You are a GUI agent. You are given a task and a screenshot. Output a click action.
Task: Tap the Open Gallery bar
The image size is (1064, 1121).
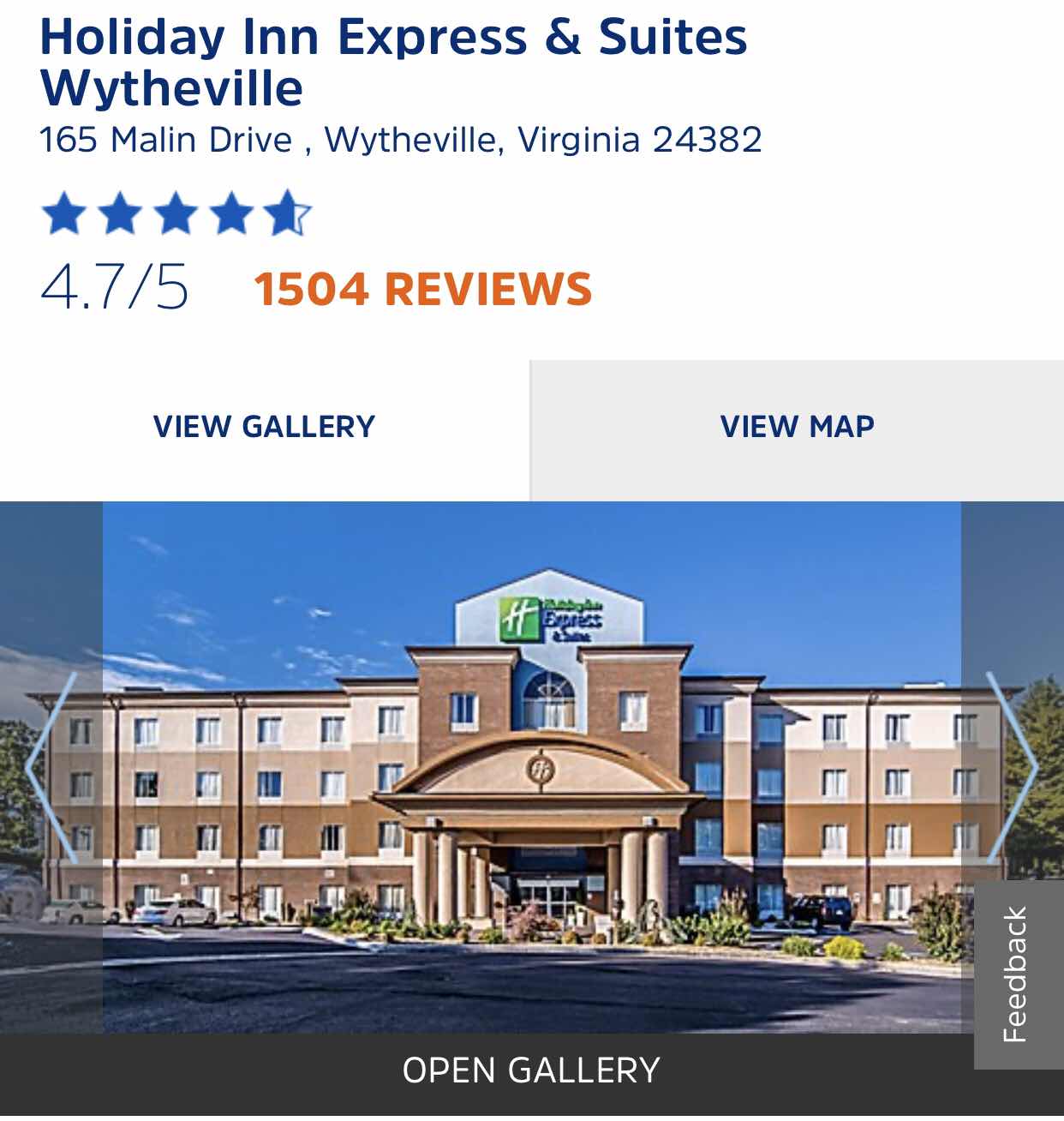pos(531,1070)
